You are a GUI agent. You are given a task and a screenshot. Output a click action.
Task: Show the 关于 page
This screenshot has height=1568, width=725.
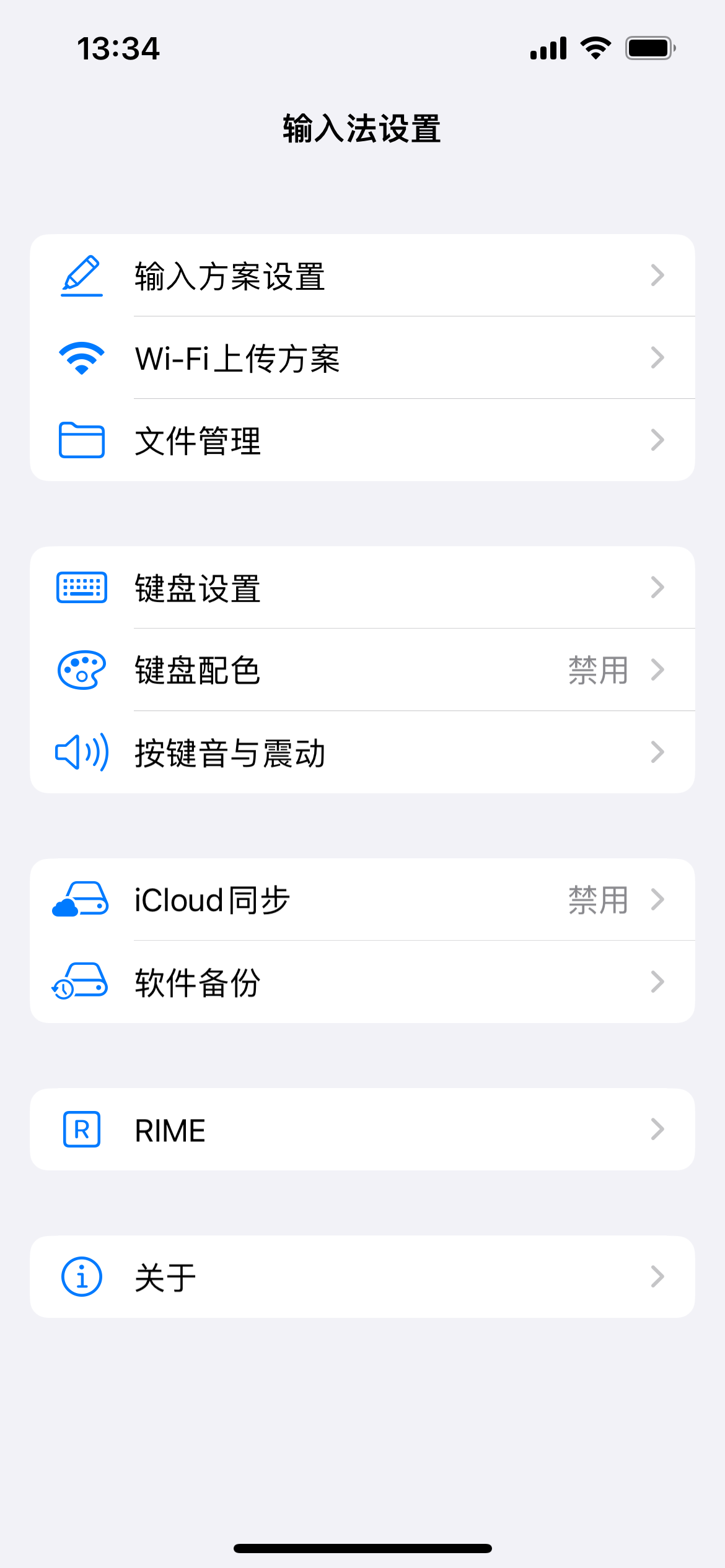pos(362,1277)
